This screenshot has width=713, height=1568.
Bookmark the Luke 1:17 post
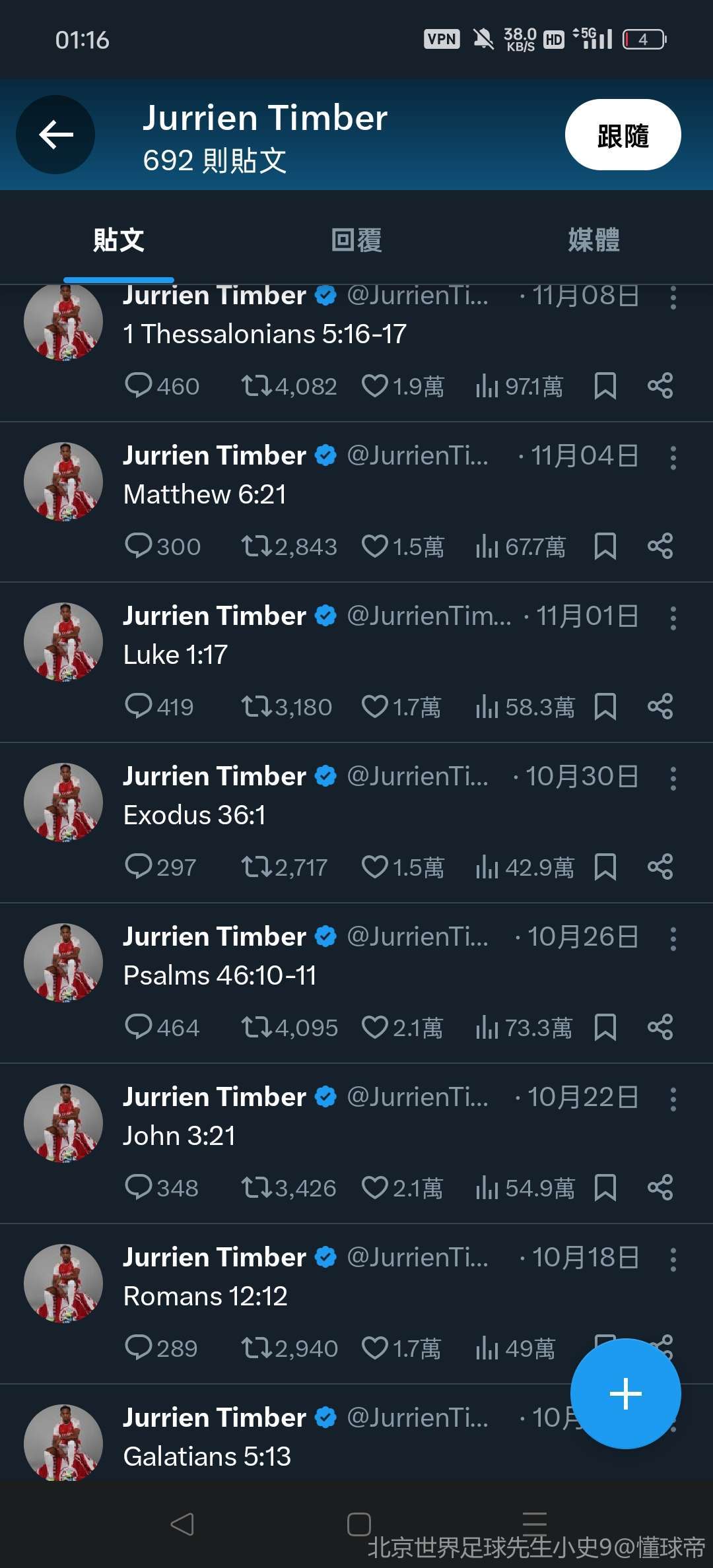(605, 707)
